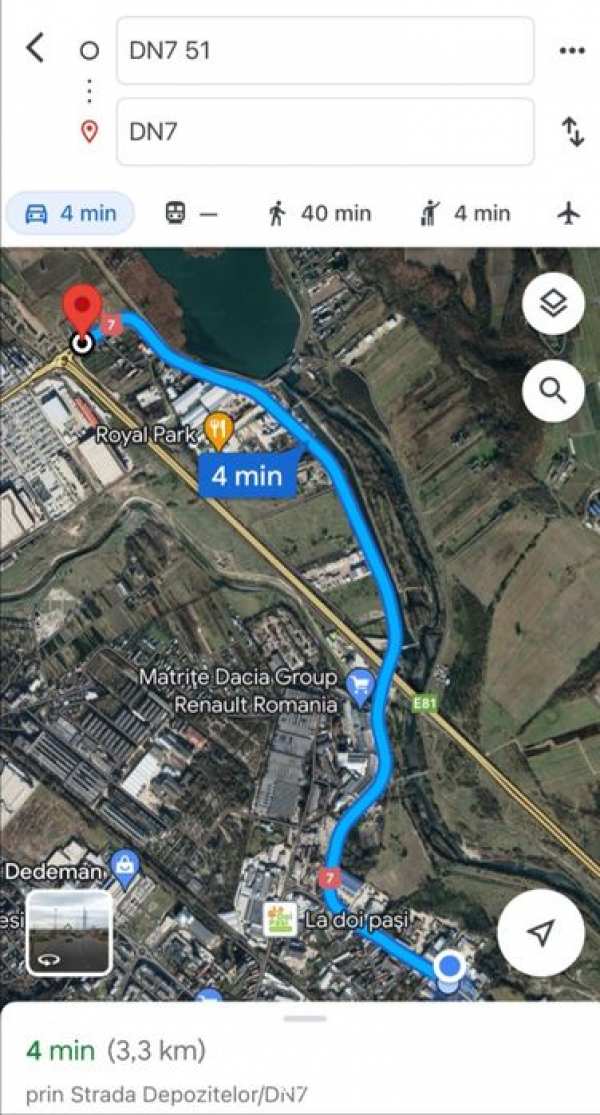Edit the starting point DN7 51
The image size is (600, 1115).
tap(325, 50)
